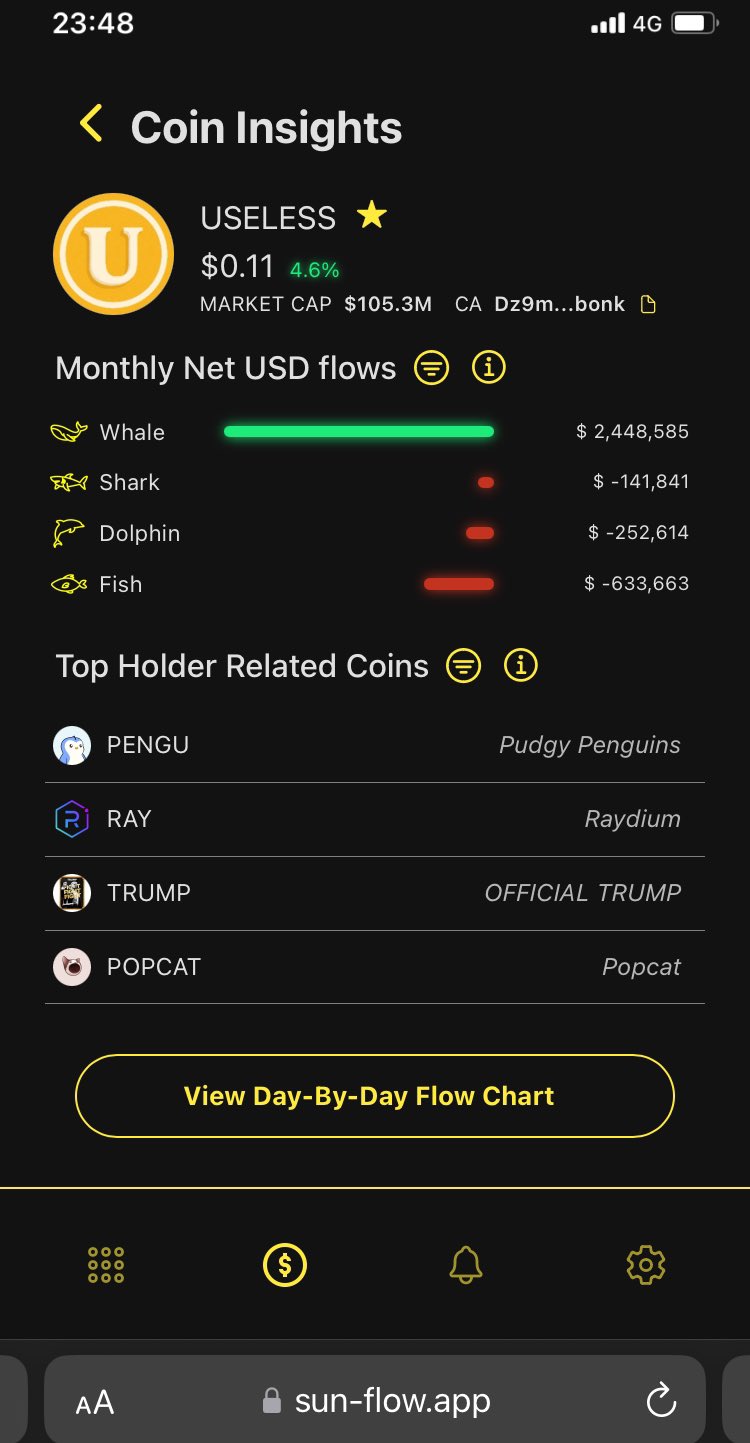Screen dimensions: 750x1443
Task: Open filter for Monthly Net USD flows
Action: click(x=432, y=368)
